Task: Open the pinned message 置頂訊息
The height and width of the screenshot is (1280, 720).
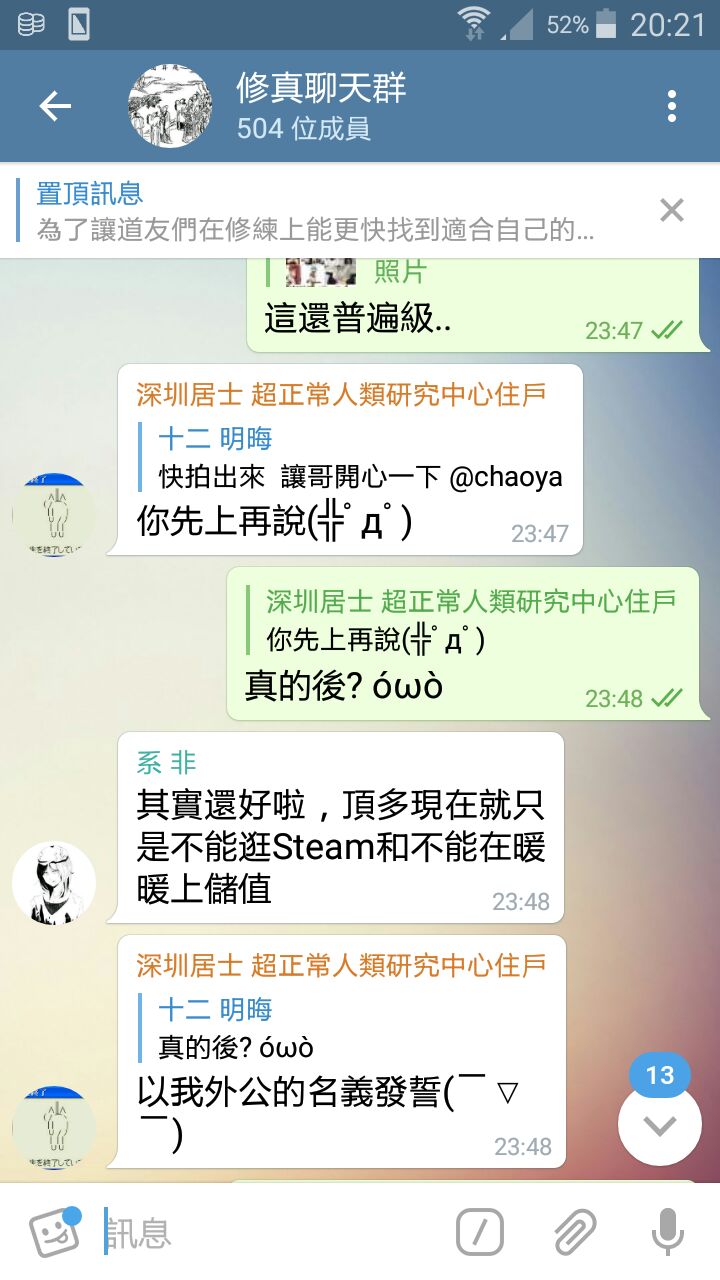Action: (320, 211)
